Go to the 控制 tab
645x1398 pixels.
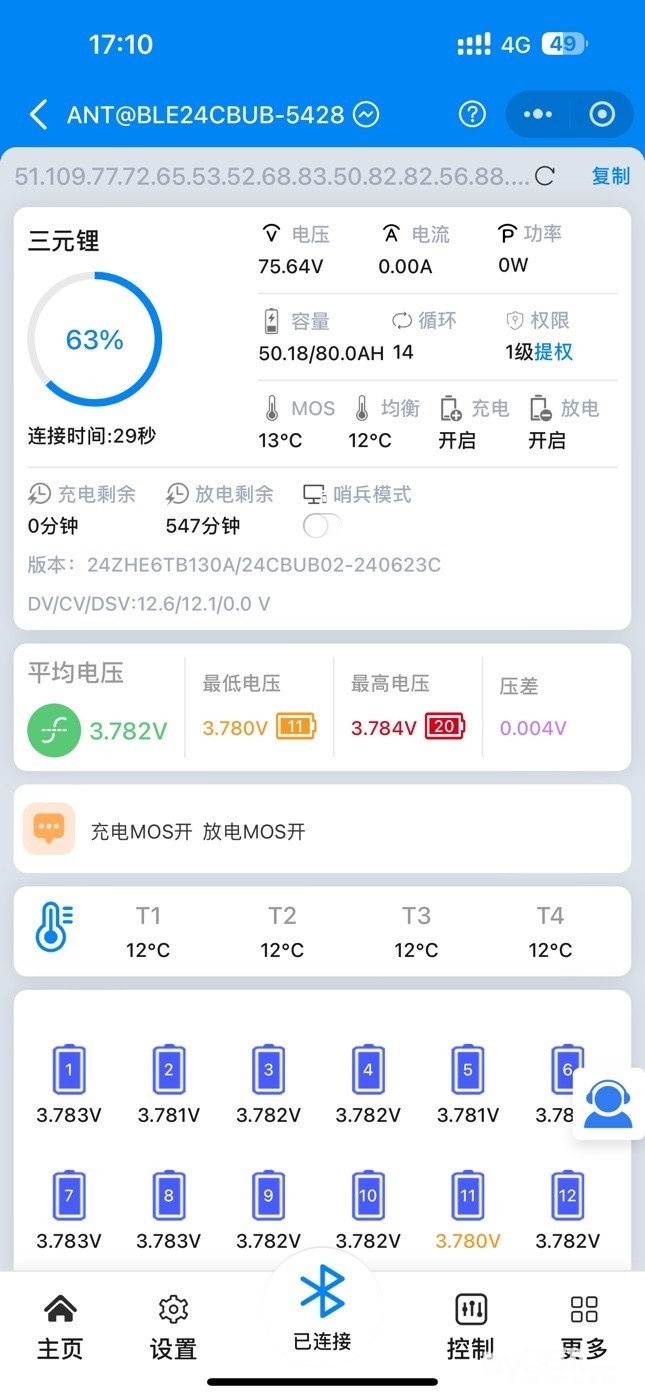tap(470, 1326)
